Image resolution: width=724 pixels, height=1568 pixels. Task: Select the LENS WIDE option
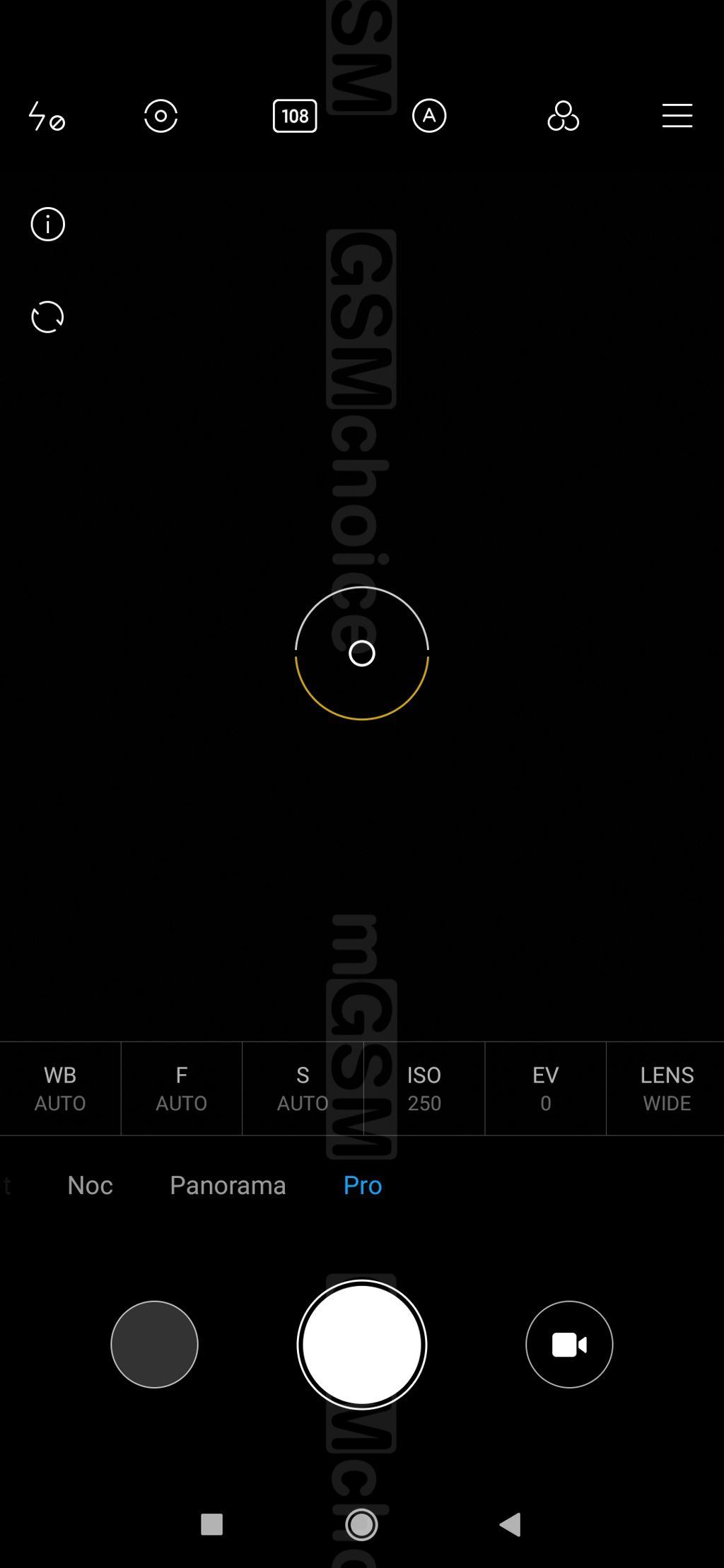666,1088
